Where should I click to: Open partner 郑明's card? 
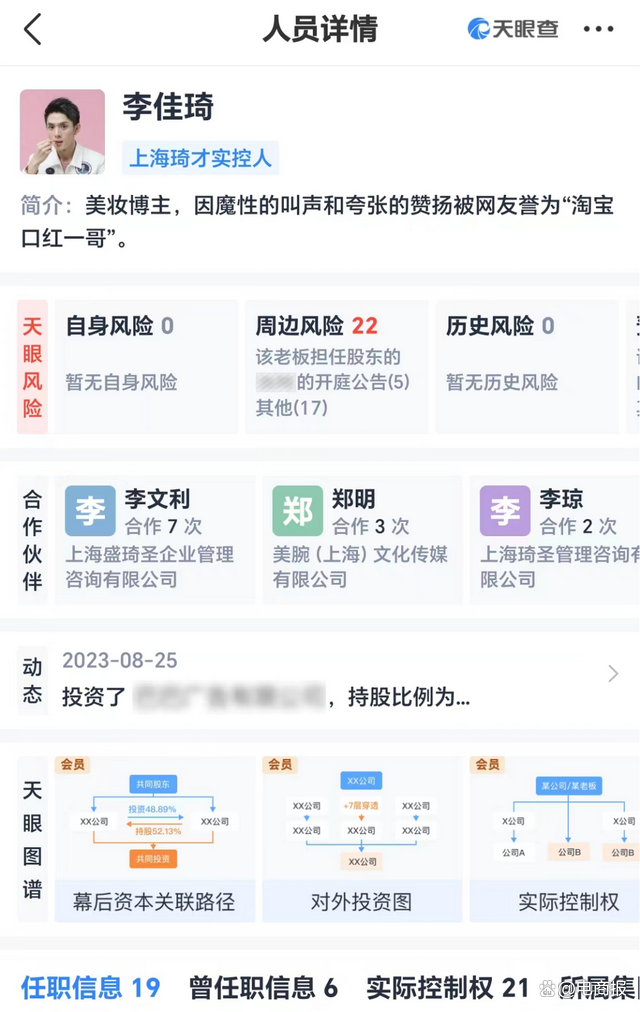[x=361, y=538]
